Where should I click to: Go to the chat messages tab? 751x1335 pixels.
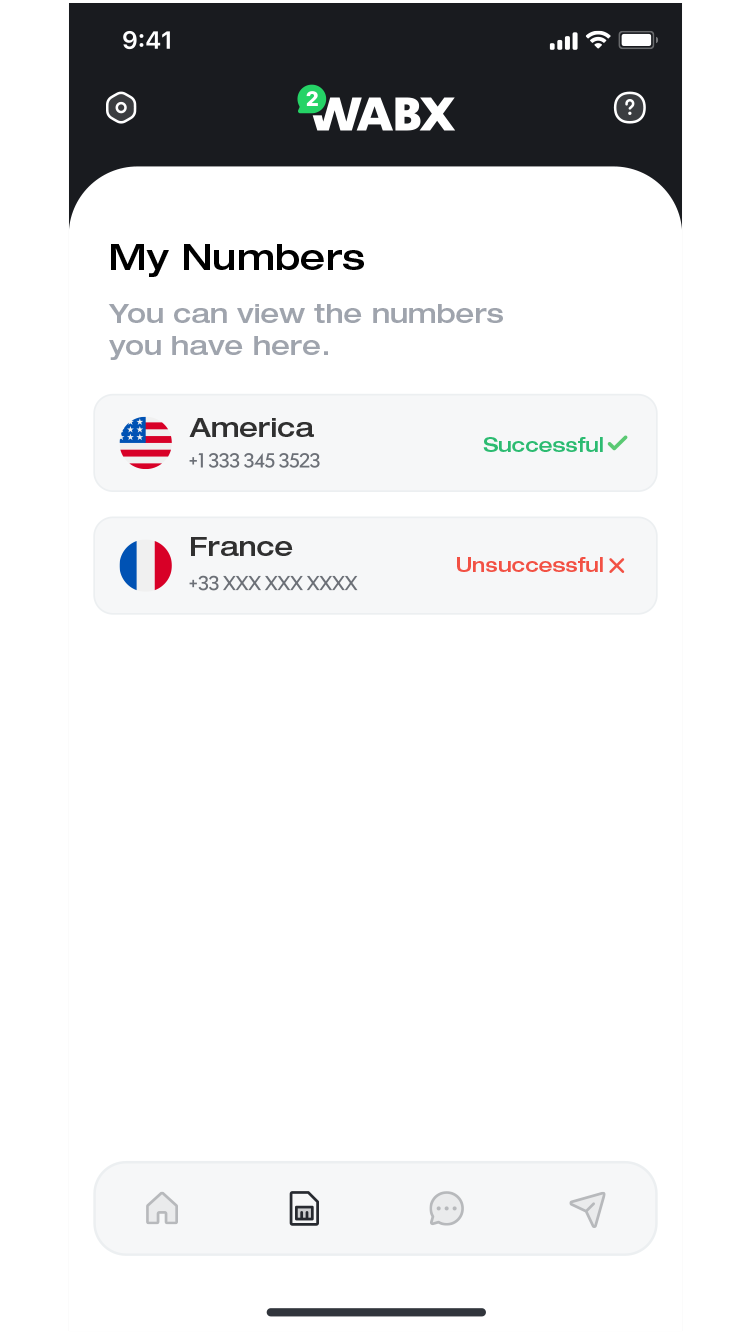pyautogui.click(x=446, y=1208)
